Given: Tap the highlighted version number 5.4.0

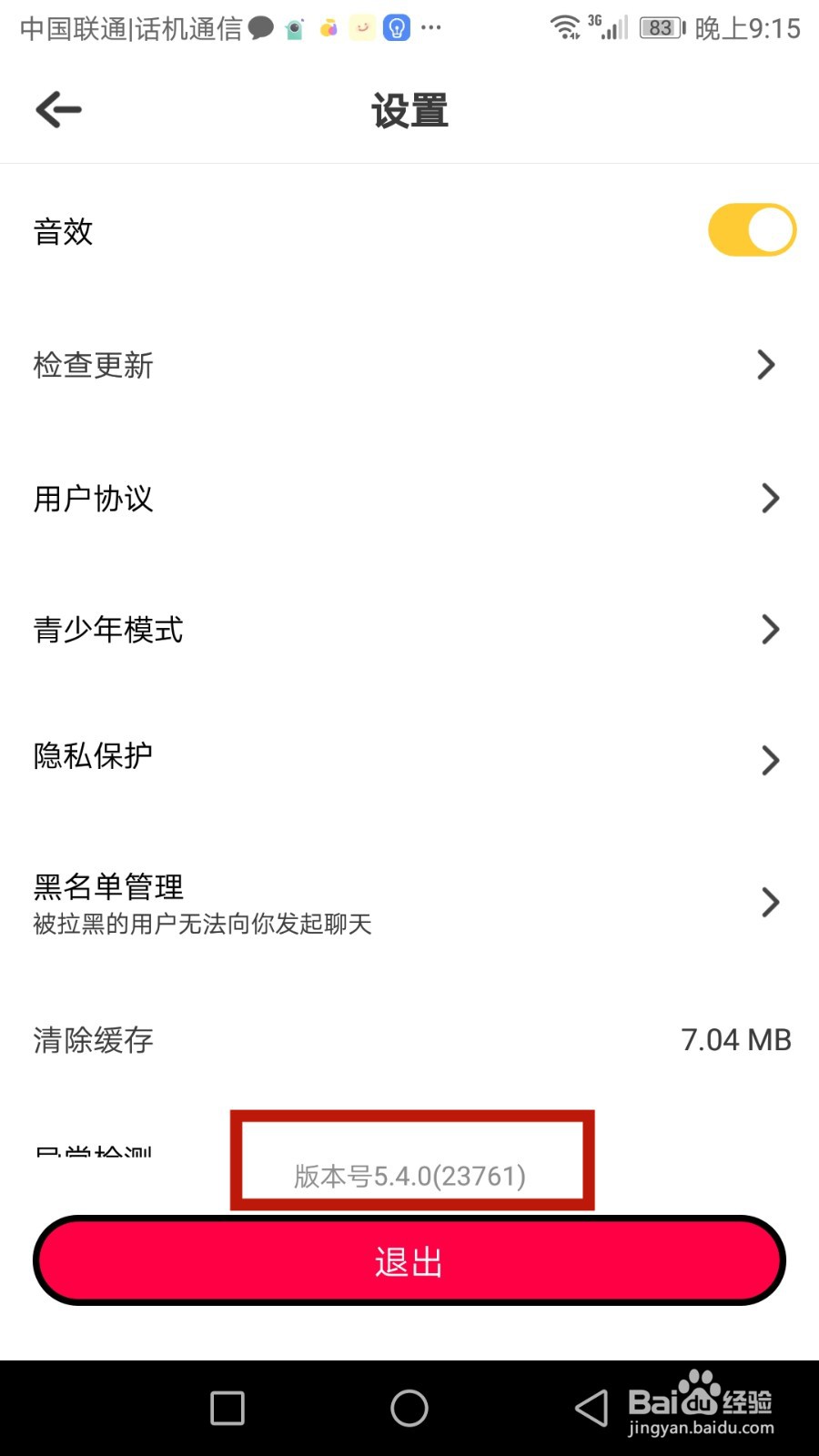Looking at the screenshot, I should point(410,1176).
